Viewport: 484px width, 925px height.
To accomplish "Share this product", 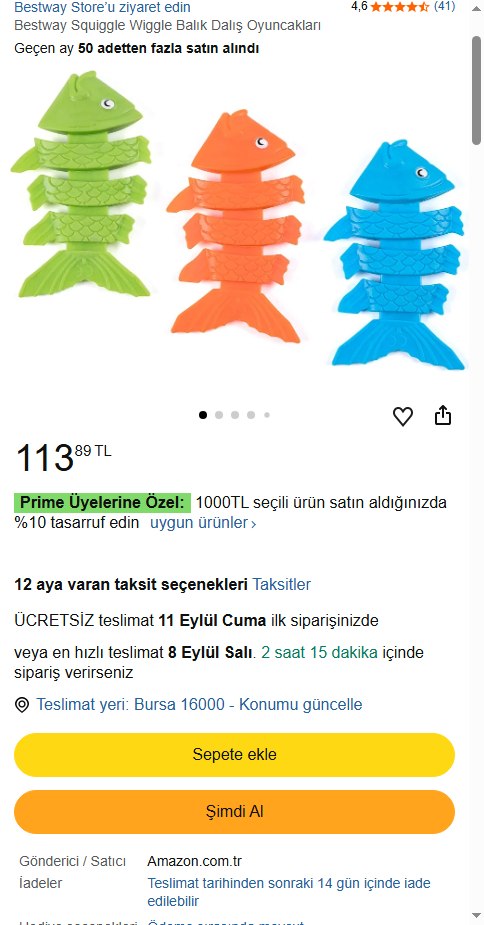I will coord(443,416).
